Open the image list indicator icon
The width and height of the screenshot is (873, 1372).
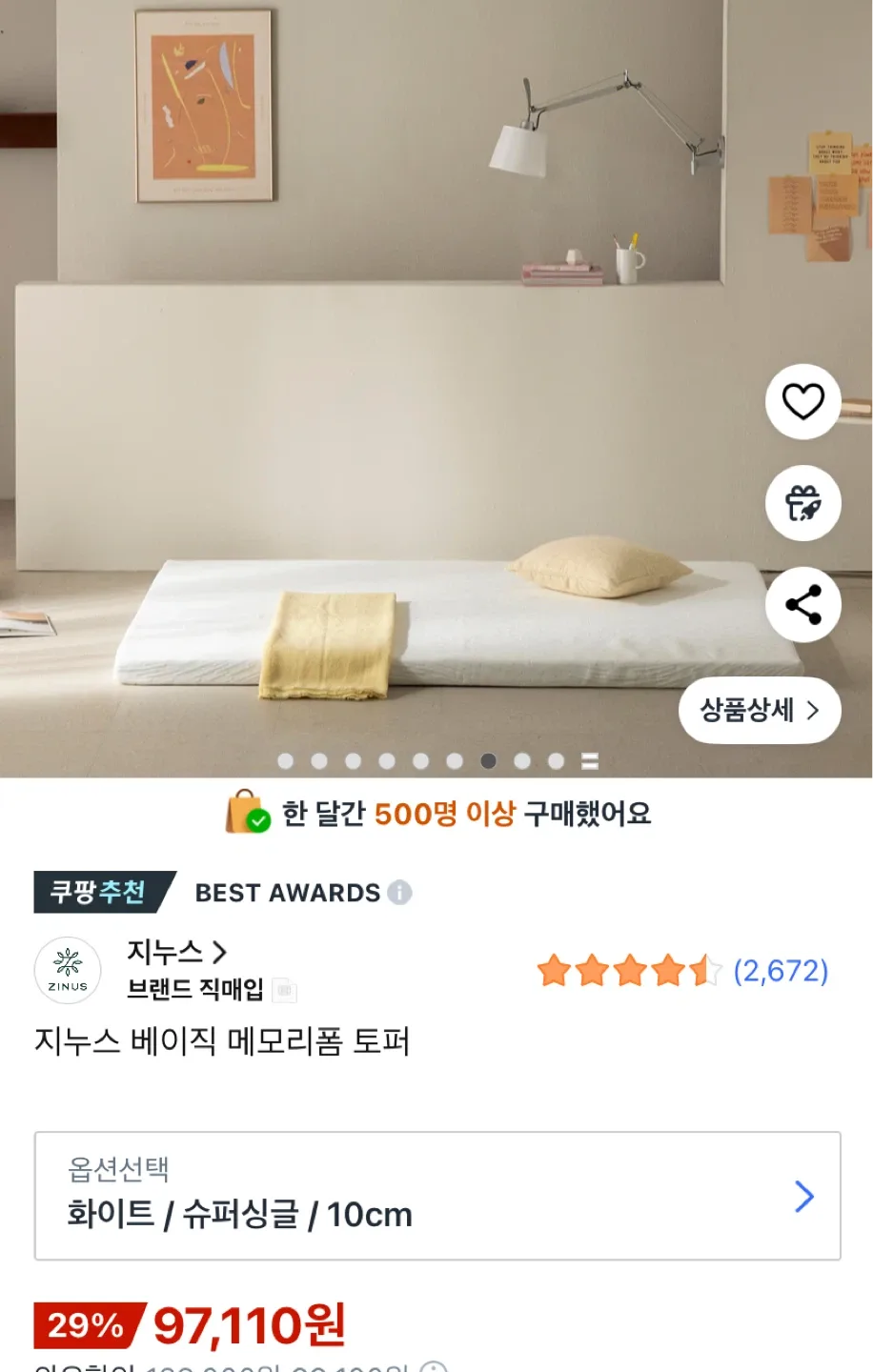590,761
